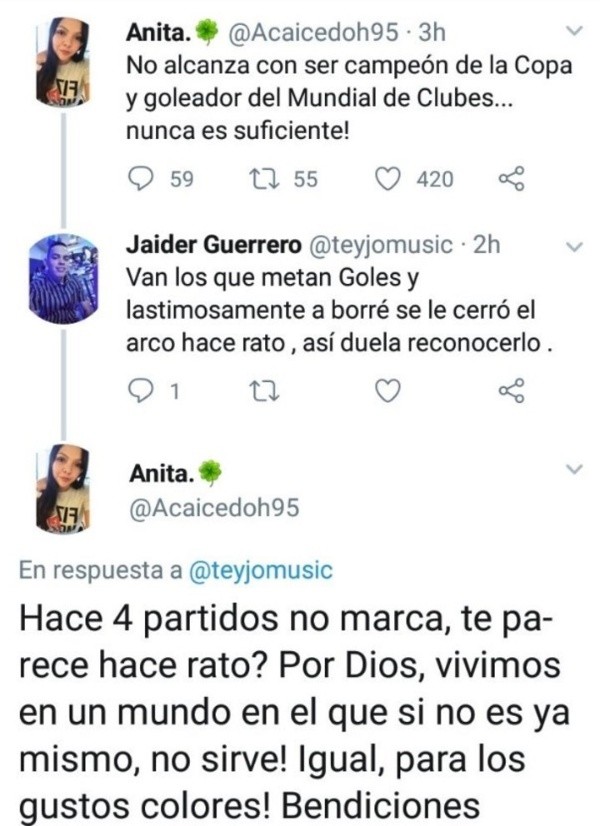
Task: Open Jaider Guerrero's profile picture
Action: [62, 279]
